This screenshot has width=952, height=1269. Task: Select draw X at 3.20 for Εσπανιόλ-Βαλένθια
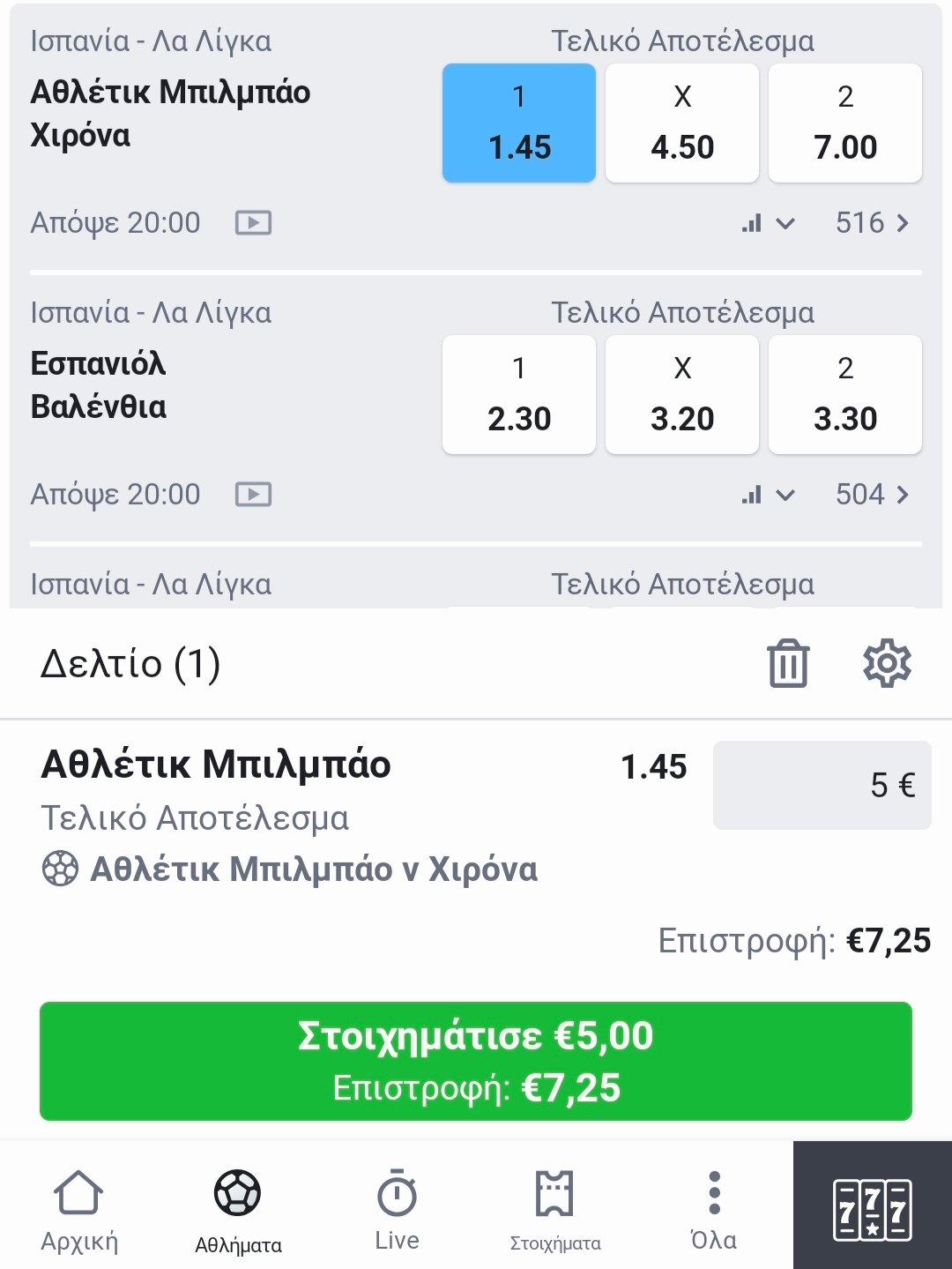point(682,395)
